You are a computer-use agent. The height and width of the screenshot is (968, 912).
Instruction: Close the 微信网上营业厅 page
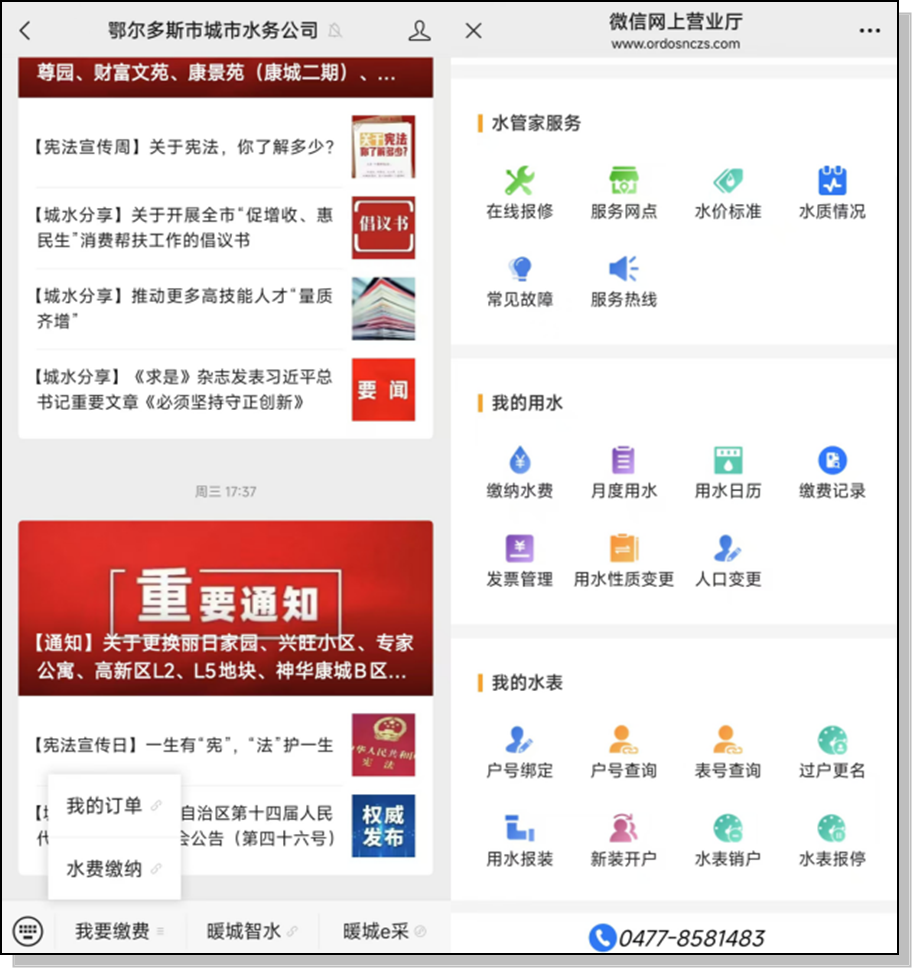(x=474, y=30)
